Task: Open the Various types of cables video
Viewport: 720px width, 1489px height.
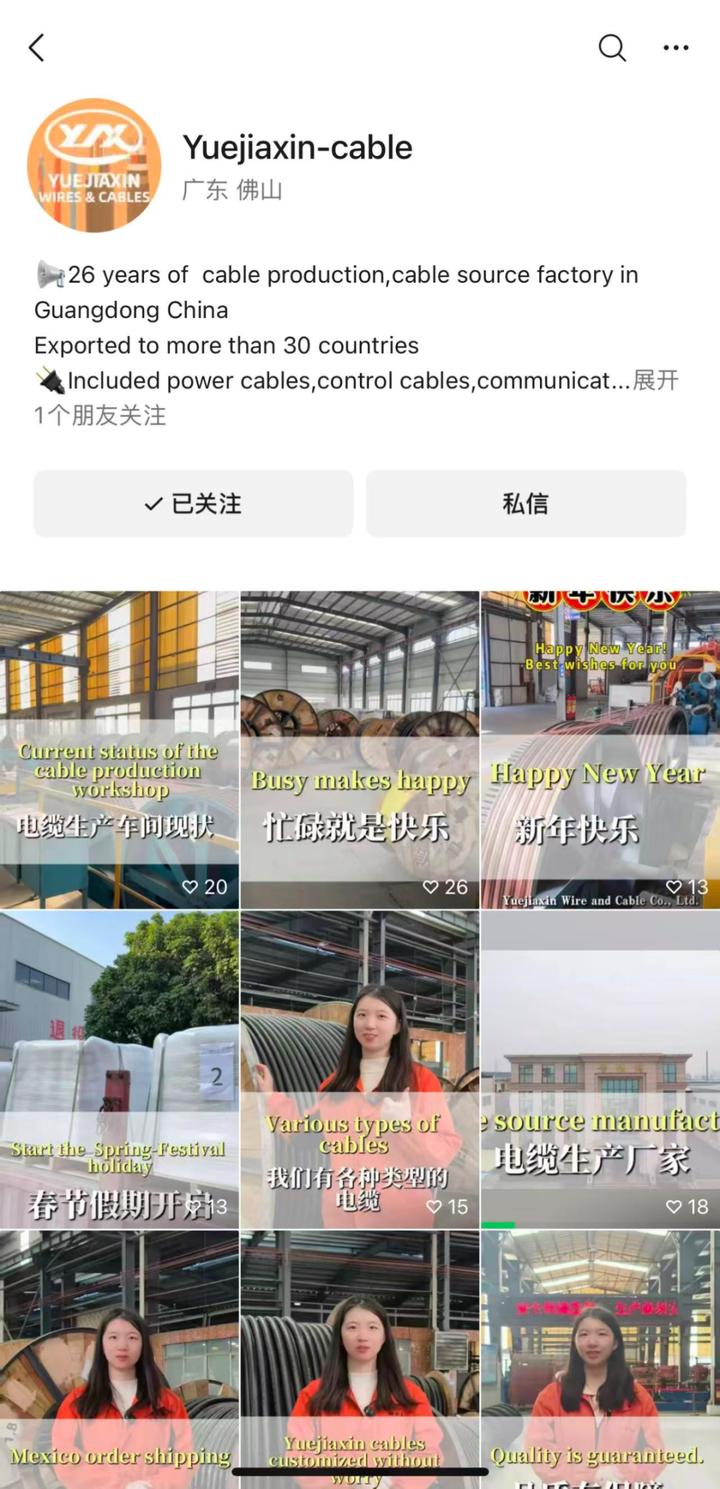Action: click(x=359, y=1069)
